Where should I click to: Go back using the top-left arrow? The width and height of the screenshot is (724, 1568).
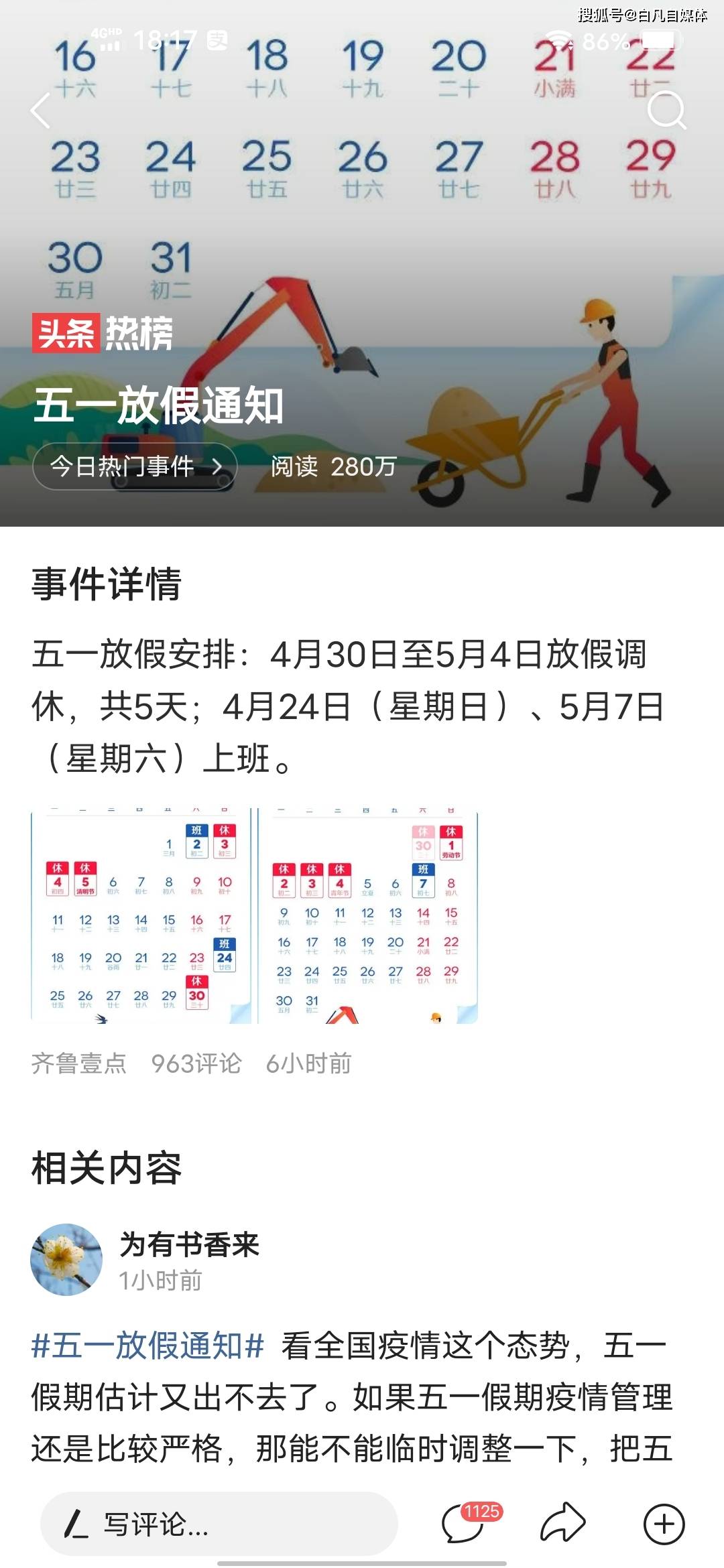(x=42, y=111)
